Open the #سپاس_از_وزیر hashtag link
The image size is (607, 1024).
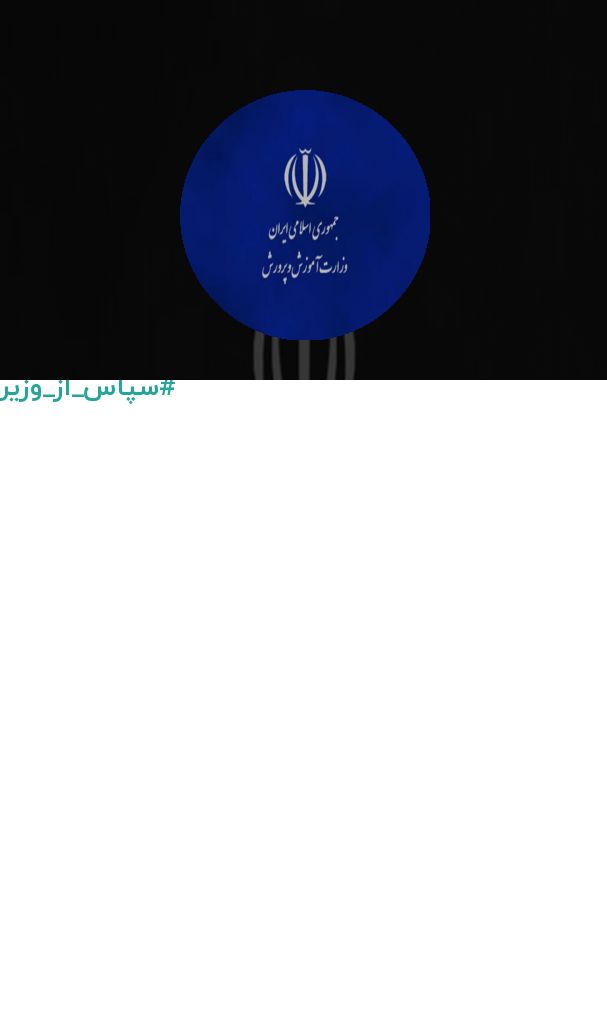pos(88,389)
